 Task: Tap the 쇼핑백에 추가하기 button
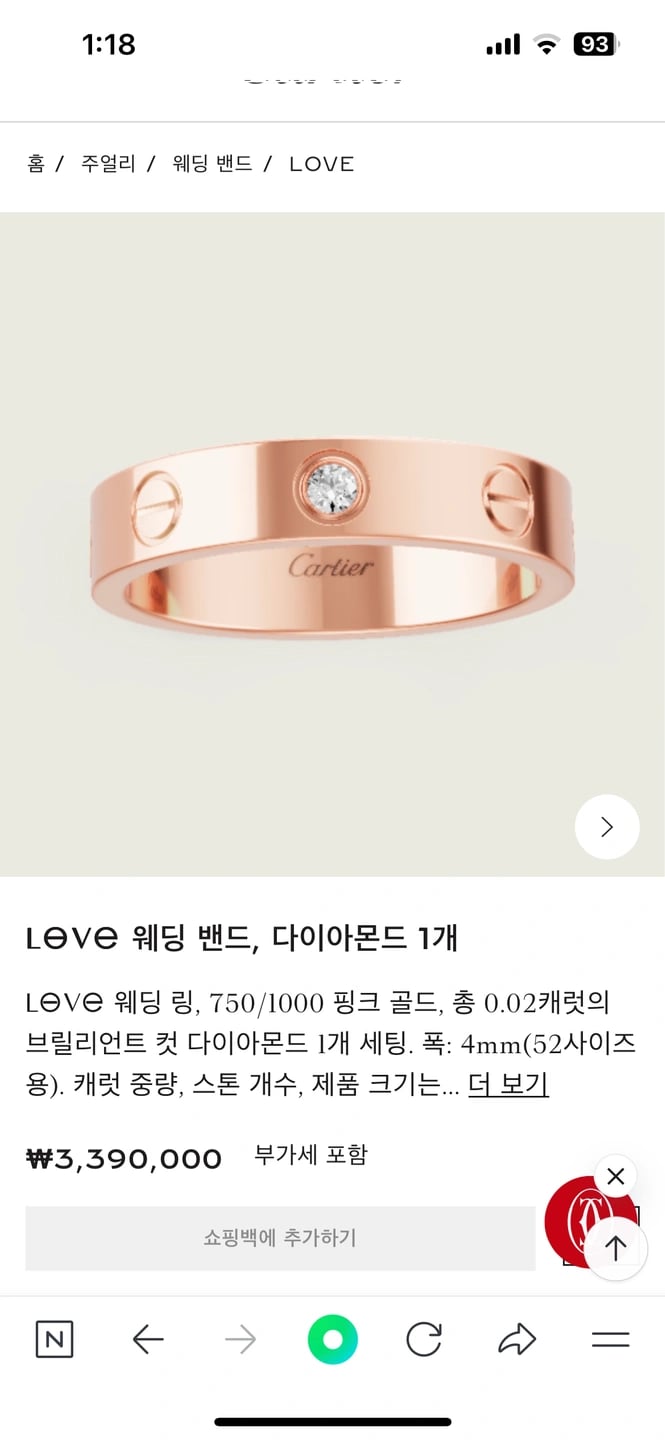[x=280, y=1238]
